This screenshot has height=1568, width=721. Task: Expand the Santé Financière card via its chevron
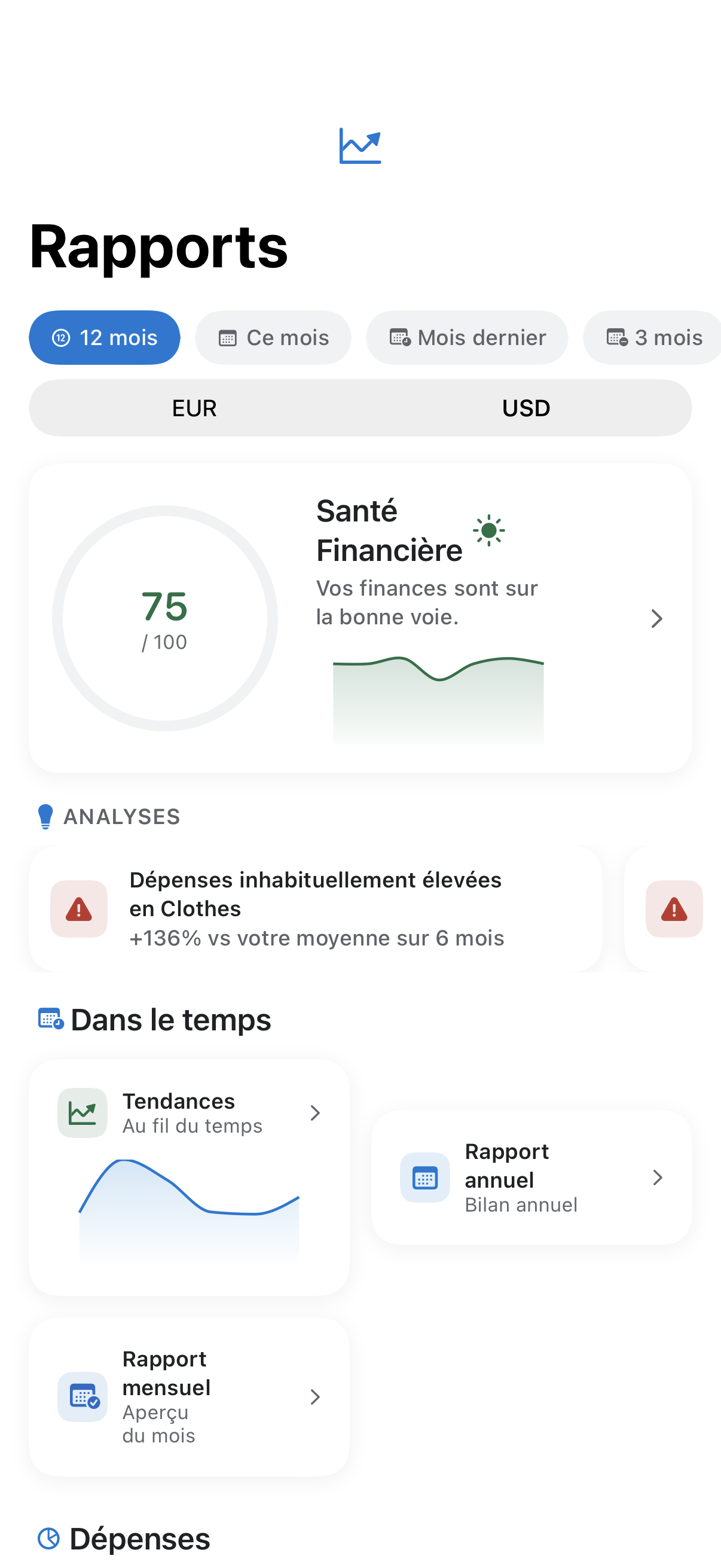[657, 618]
